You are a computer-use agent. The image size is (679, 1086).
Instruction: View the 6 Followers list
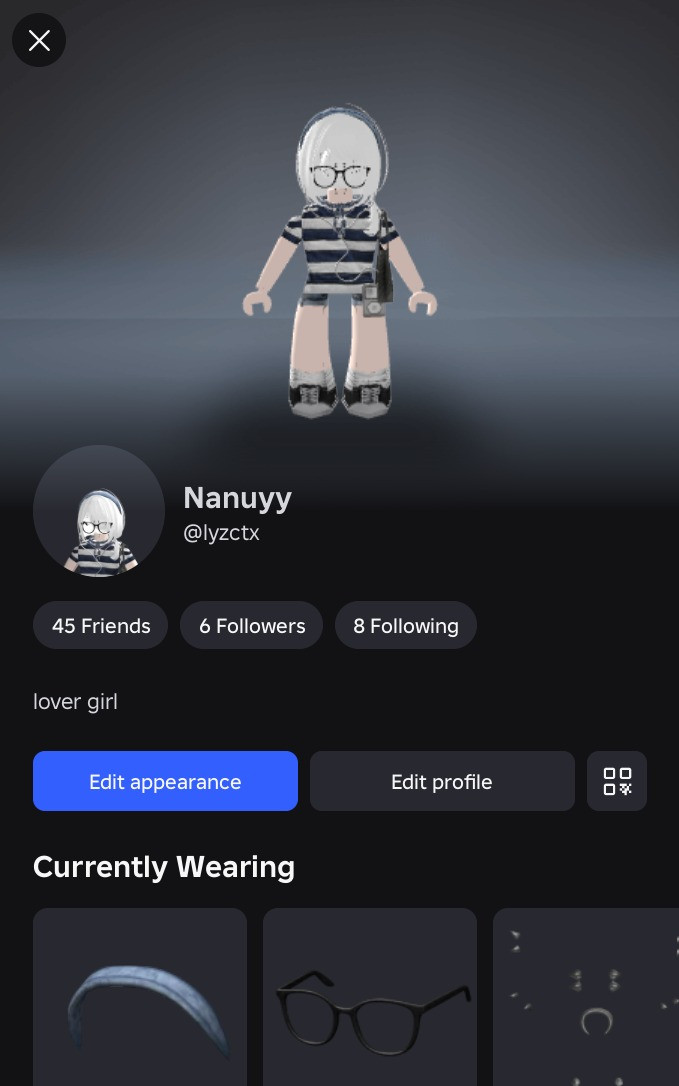(252, 625)
